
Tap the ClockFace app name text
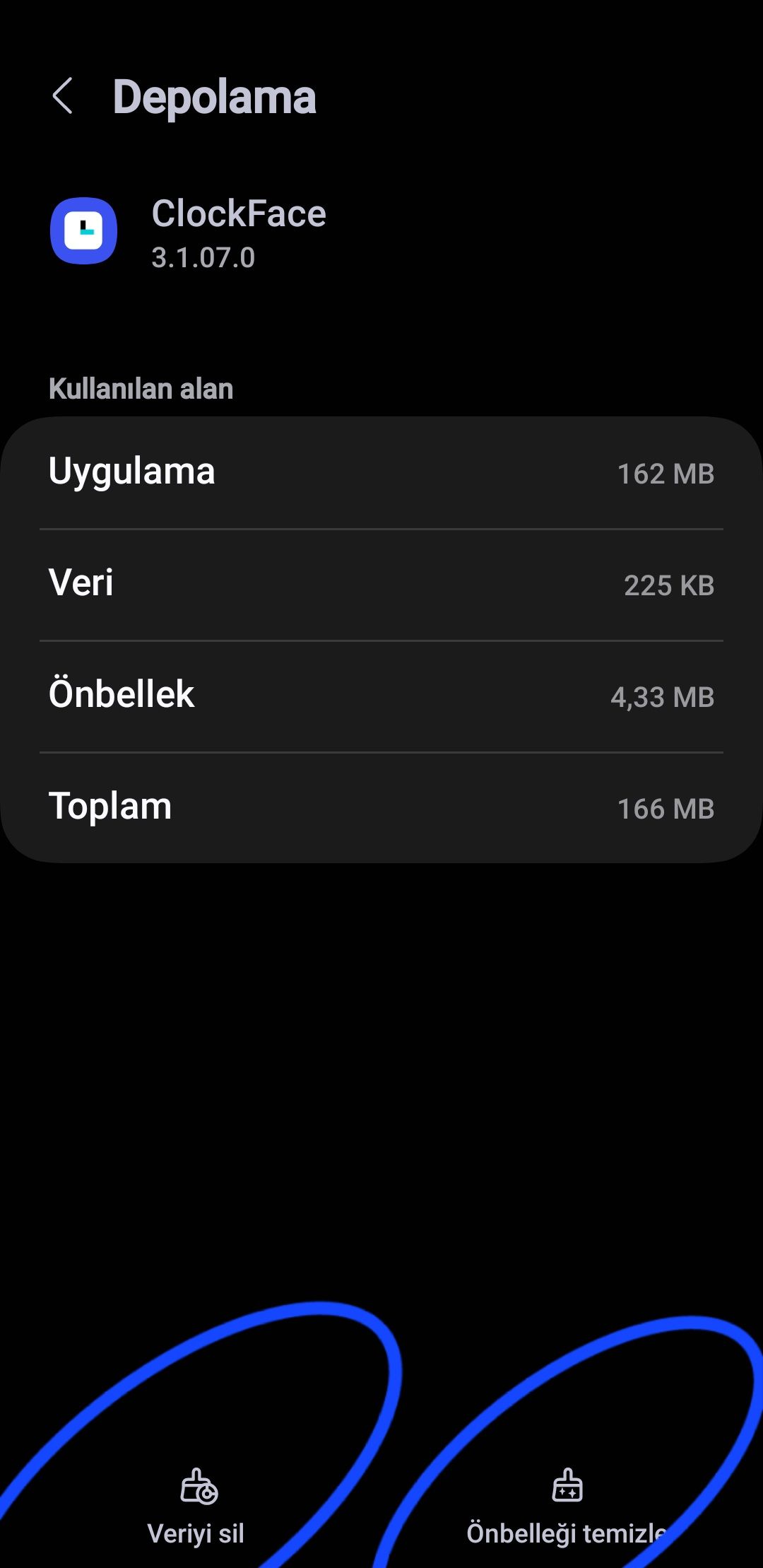[x=239, y=213]
